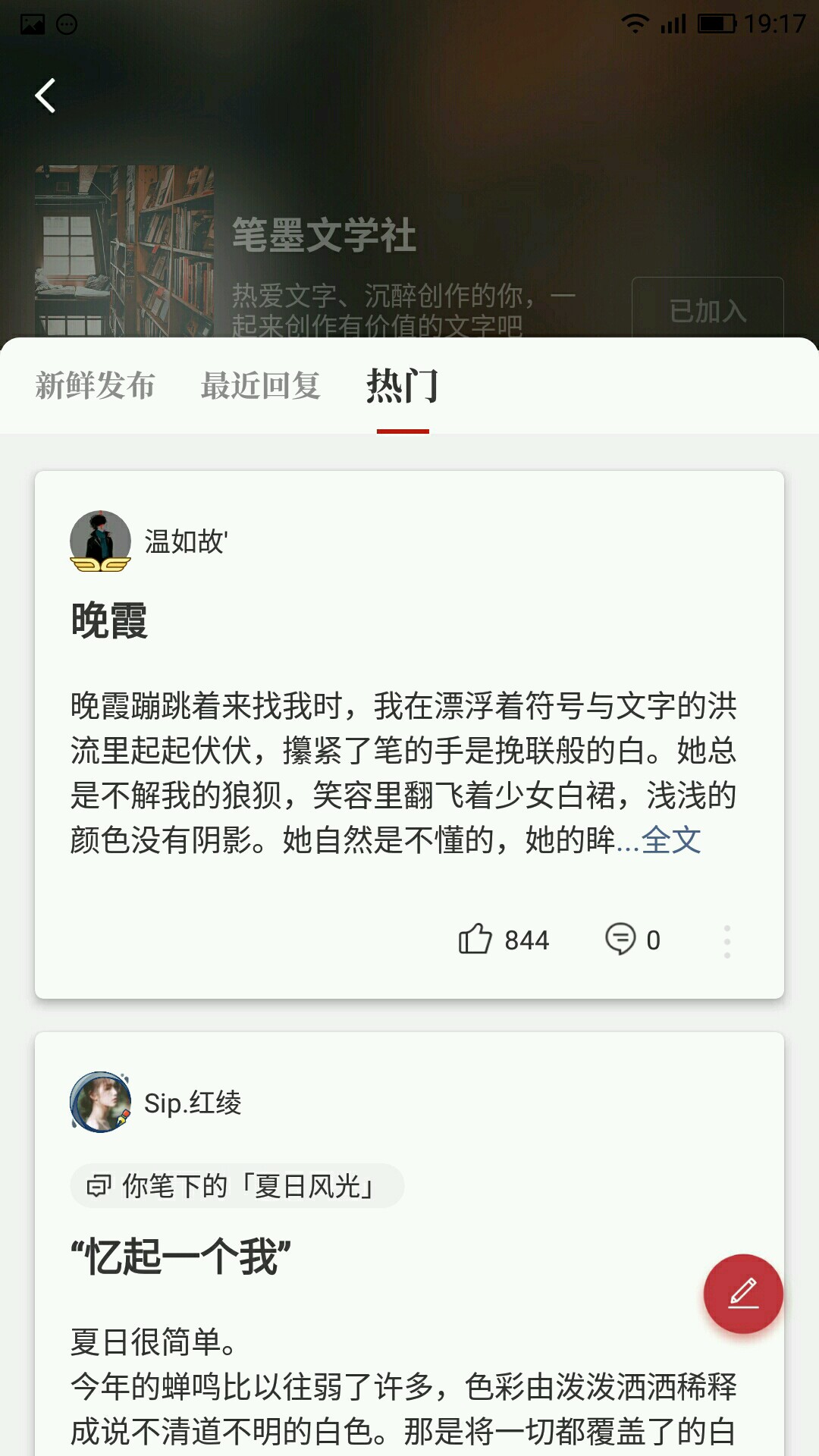Like the 晚霞 post
The height and width of the screenshot is (1456, 819).
[476, 940]
